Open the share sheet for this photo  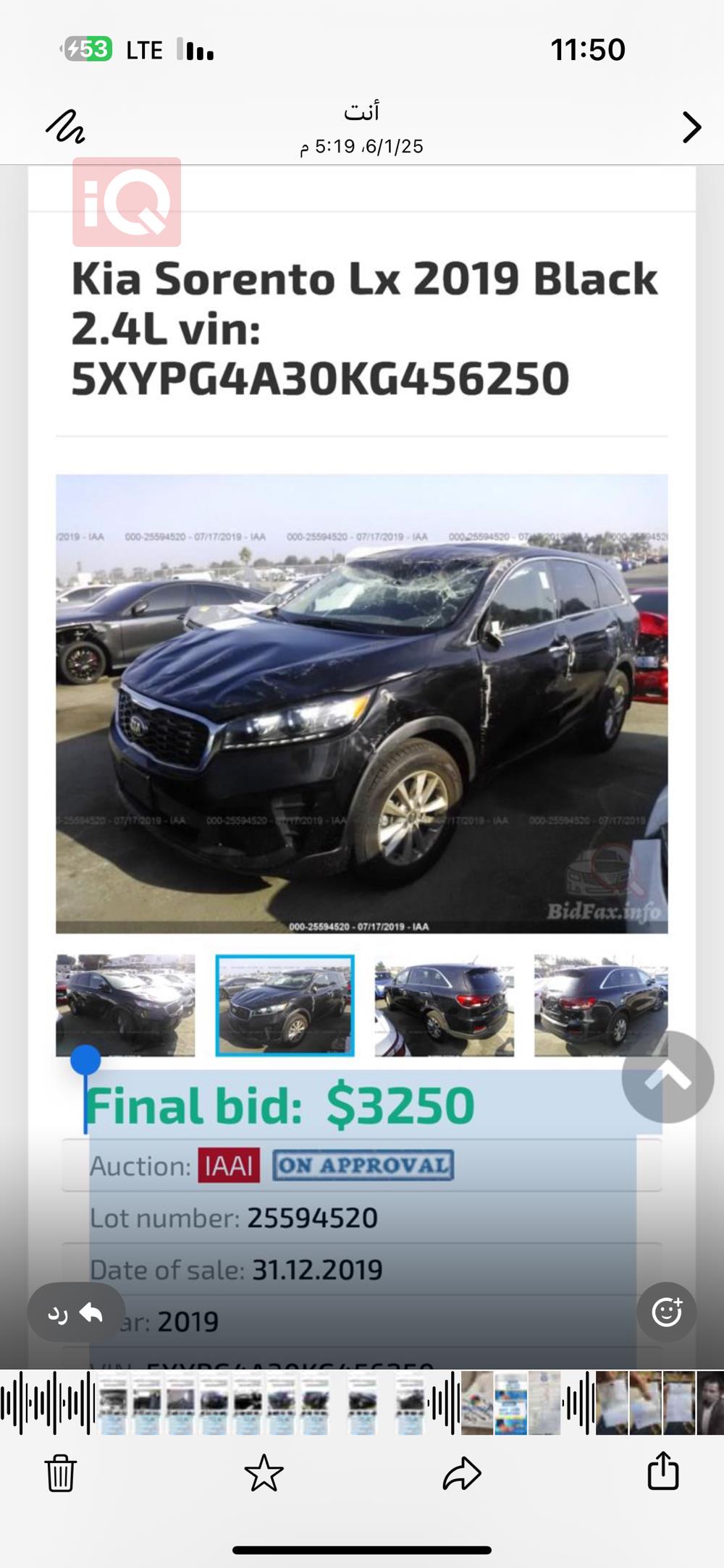point(662,1471)
